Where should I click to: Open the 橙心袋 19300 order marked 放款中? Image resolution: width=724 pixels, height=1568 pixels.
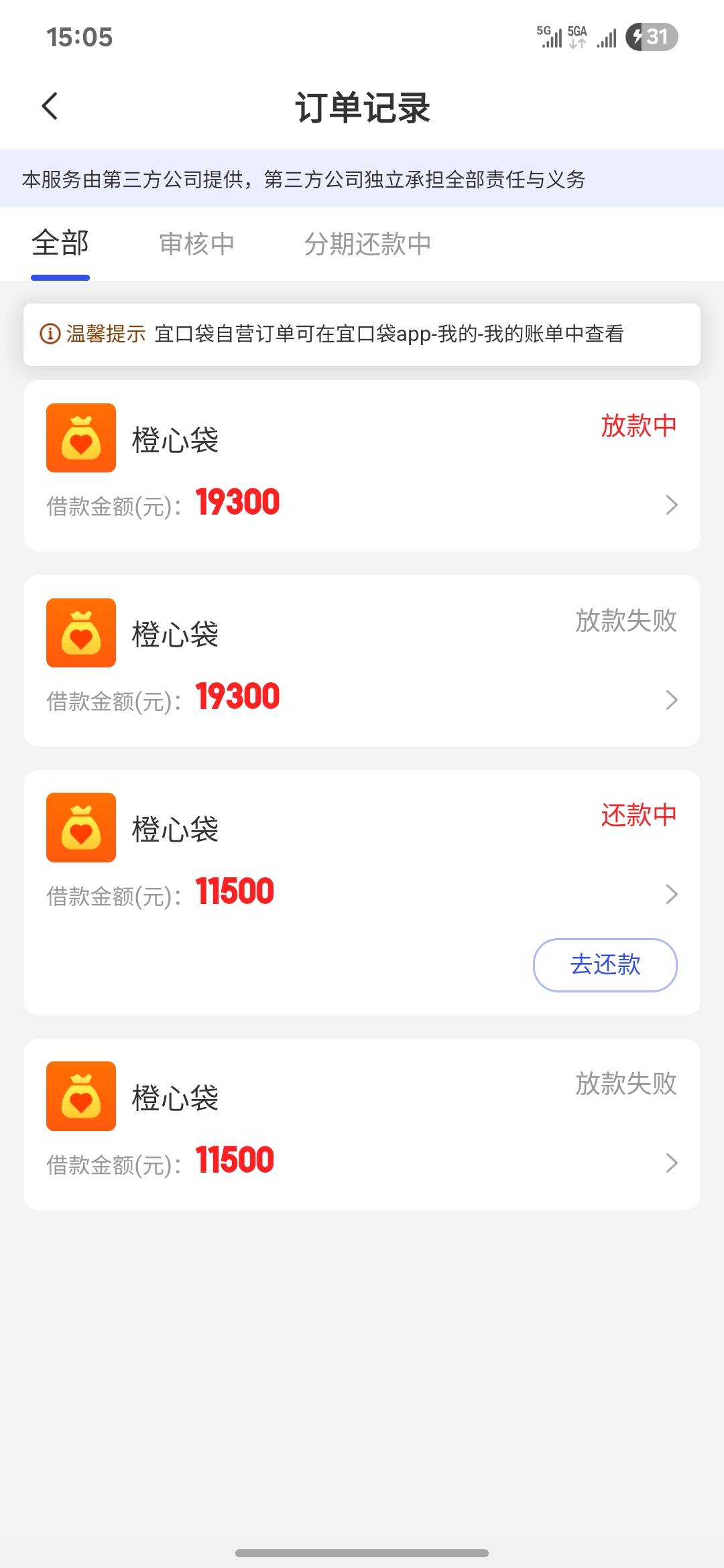tap(362, 466)
